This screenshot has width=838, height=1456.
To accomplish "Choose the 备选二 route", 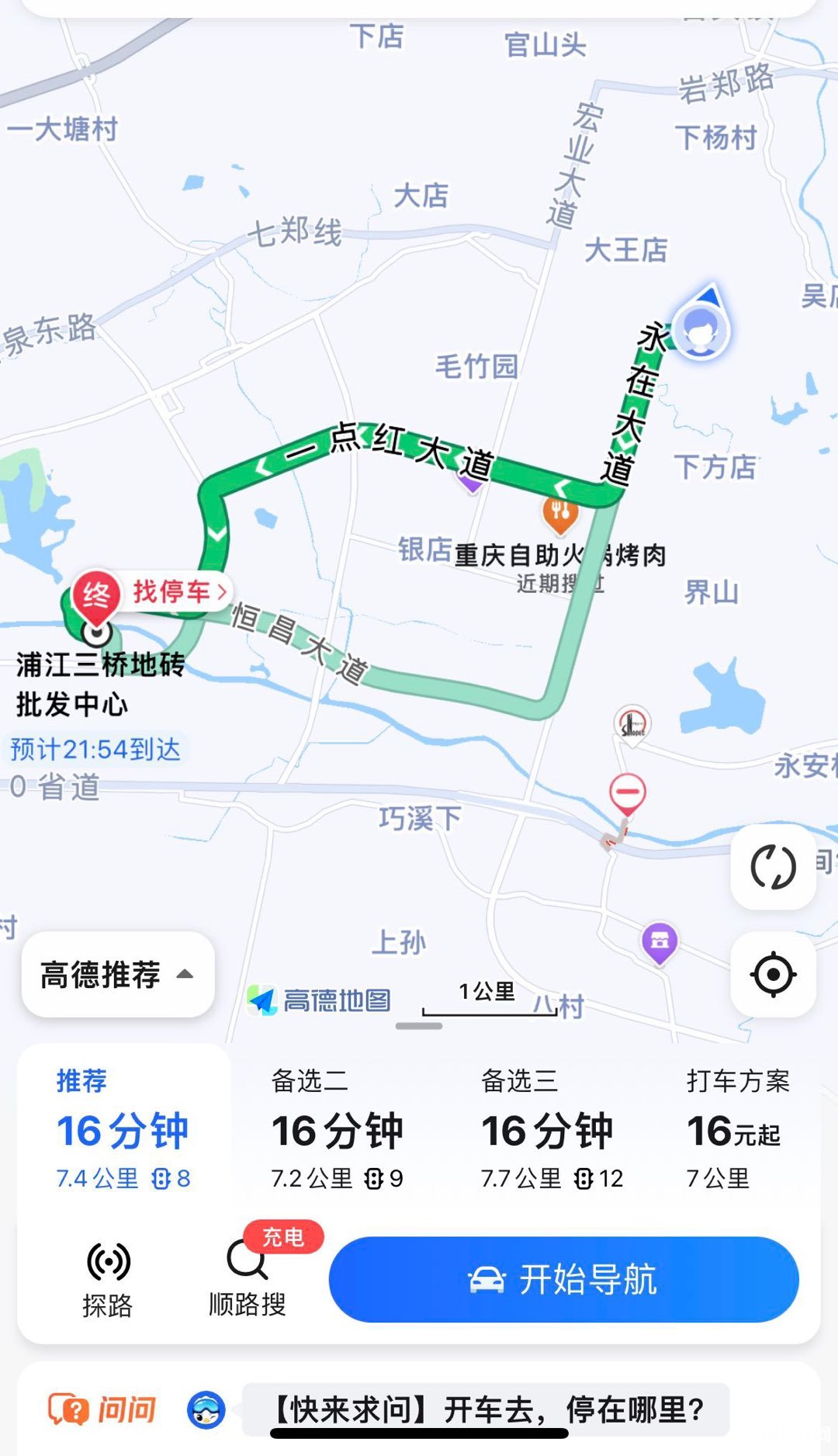I will tap(337, 1129).
